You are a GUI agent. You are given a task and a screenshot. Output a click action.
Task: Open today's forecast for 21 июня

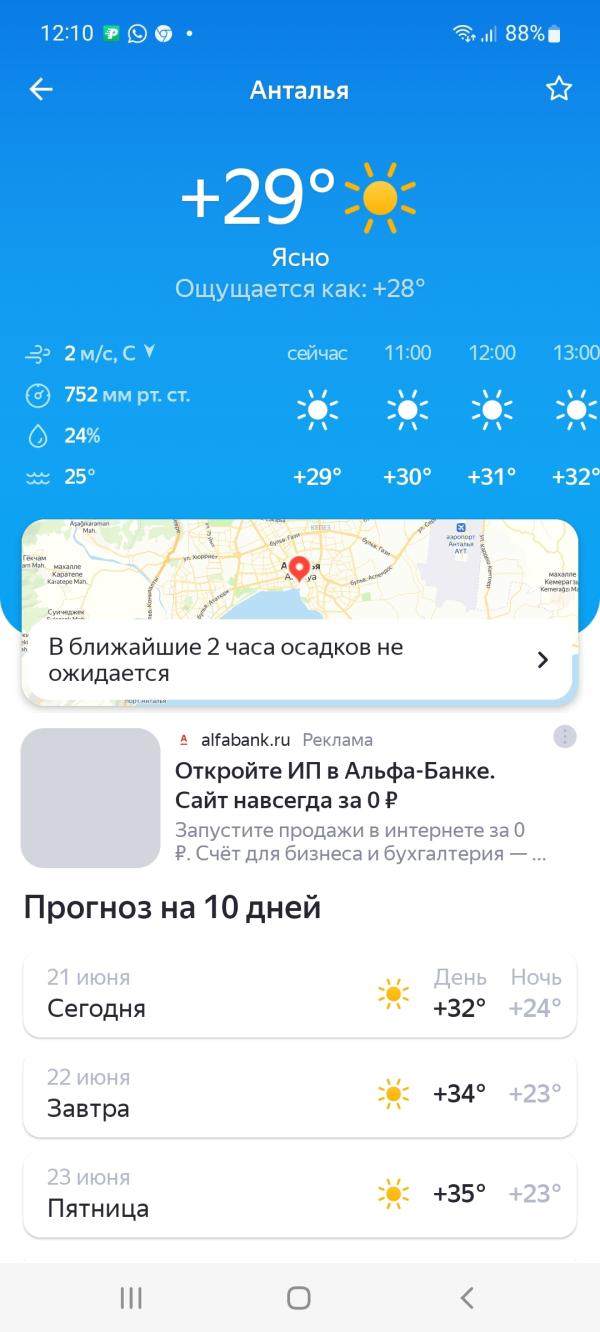pos(299,994)
